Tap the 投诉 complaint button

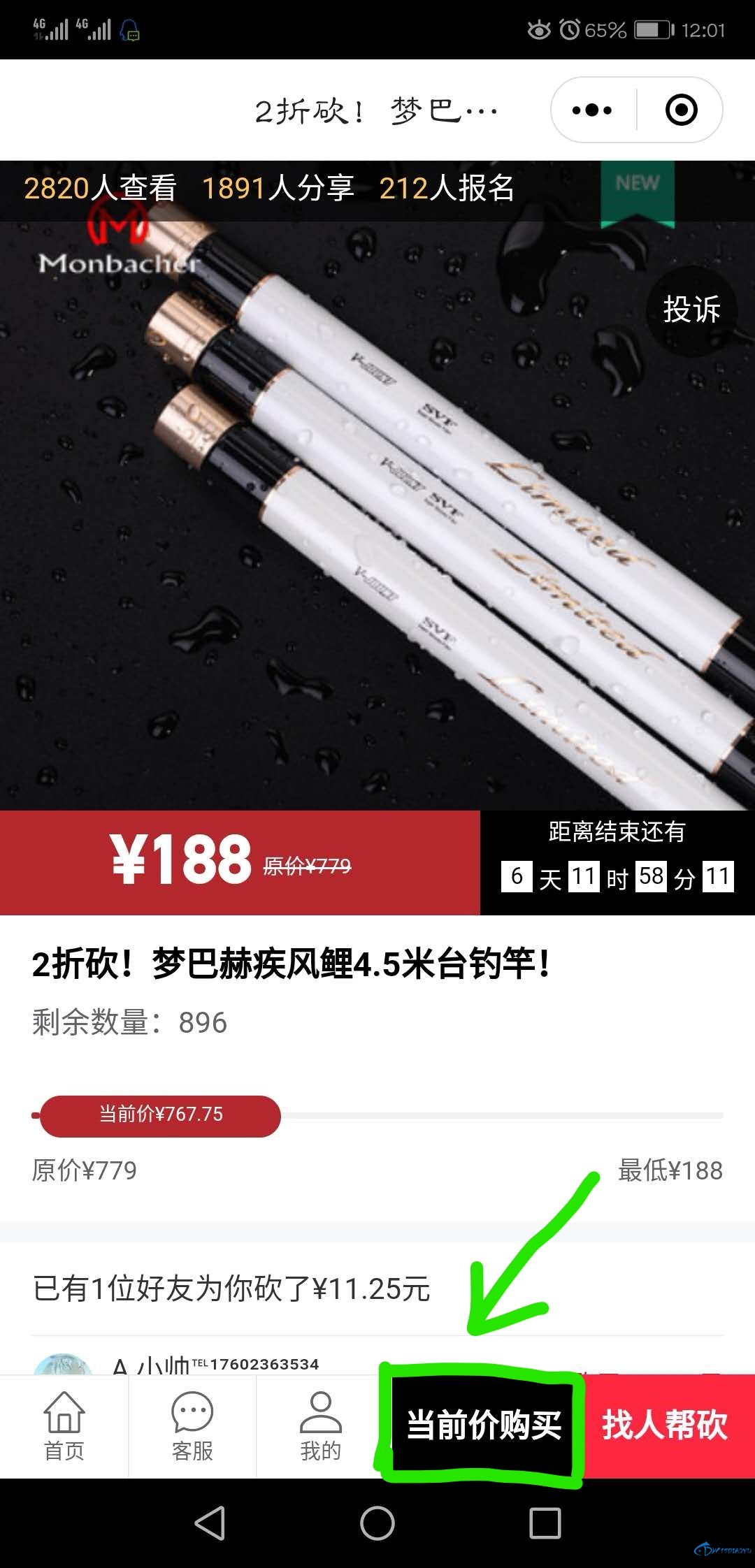(x=691, y=310)
